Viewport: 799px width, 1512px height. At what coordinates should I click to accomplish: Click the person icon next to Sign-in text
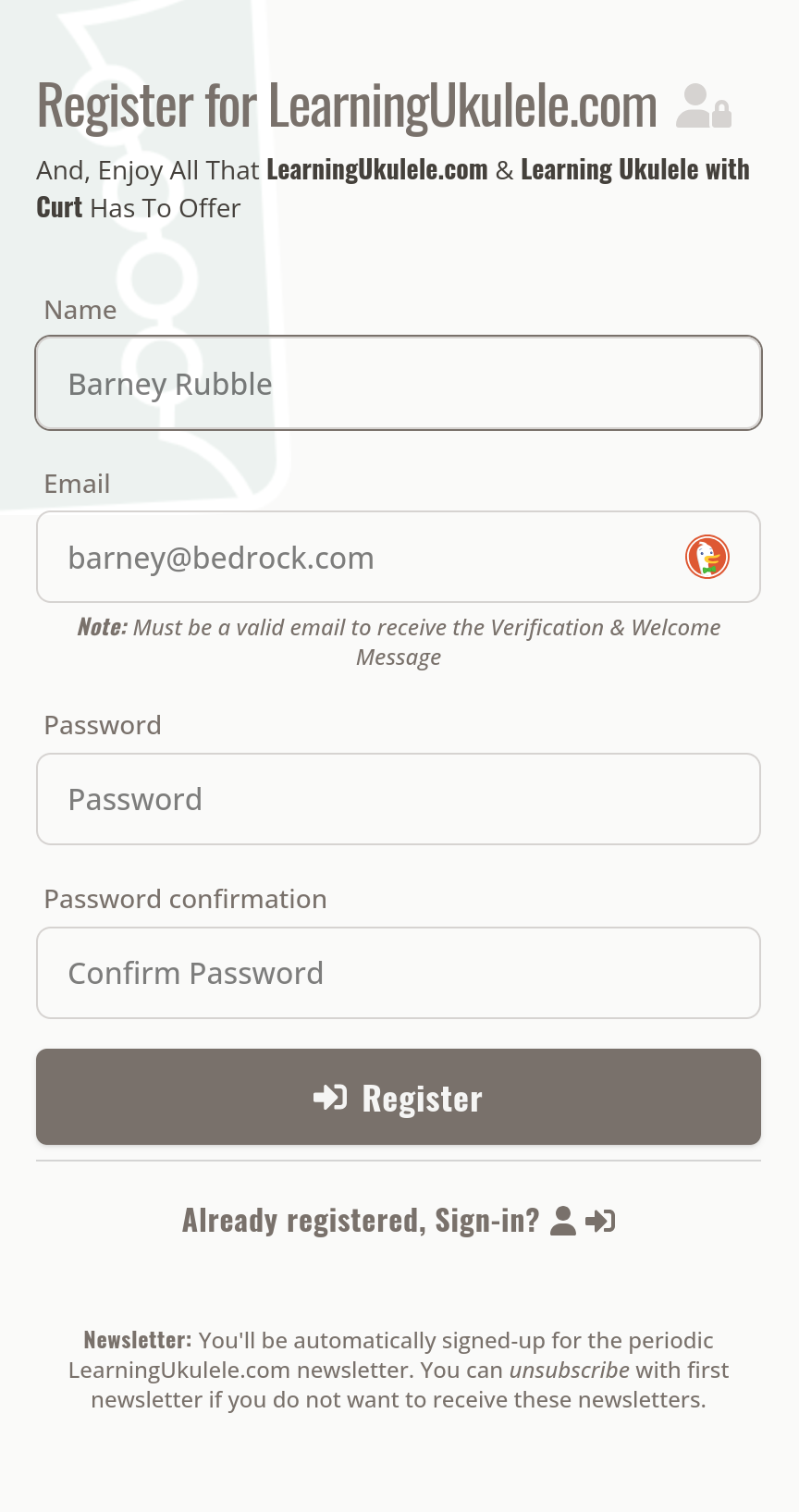(562, 1220)
